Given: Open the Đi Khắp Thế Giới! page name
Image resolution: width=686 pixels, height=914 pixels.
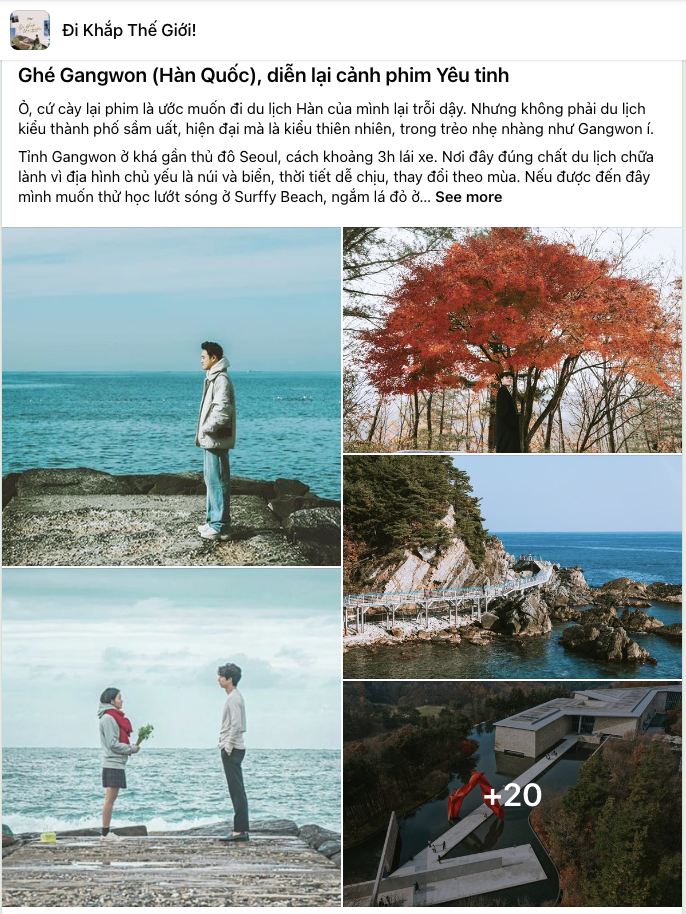Looking at the screenshot, I should point(129,30).
